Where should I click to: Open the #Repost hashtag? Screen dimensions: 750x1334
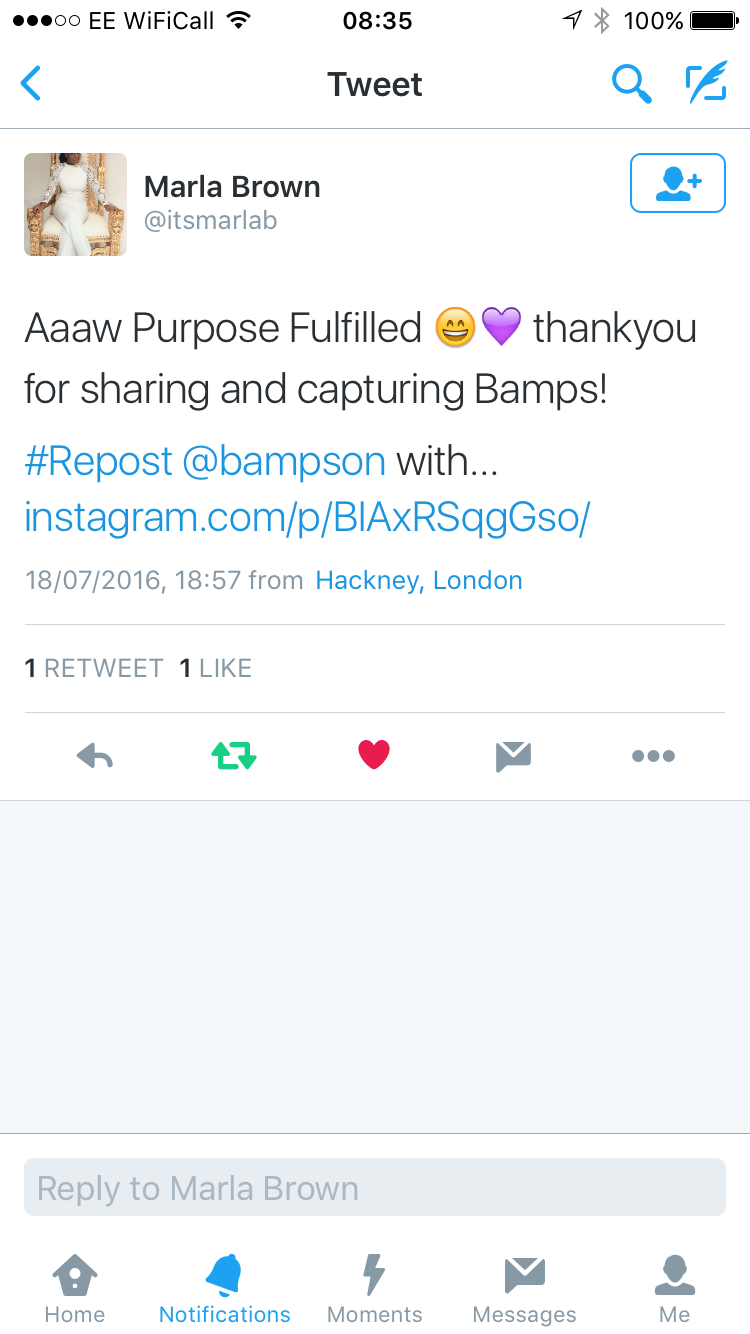(98, 461)
